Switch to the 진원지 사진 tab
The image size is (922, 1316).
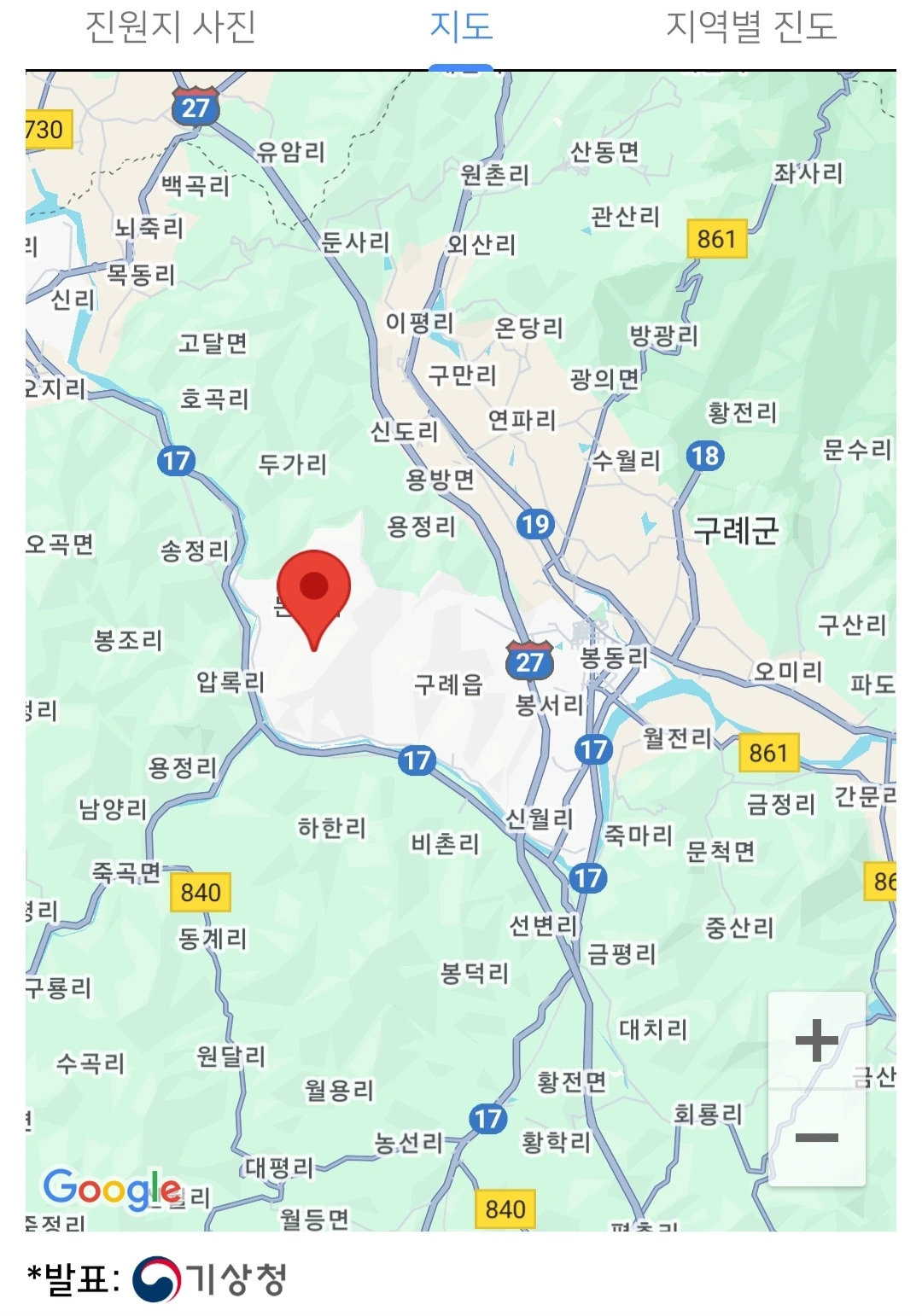[171, 27]
